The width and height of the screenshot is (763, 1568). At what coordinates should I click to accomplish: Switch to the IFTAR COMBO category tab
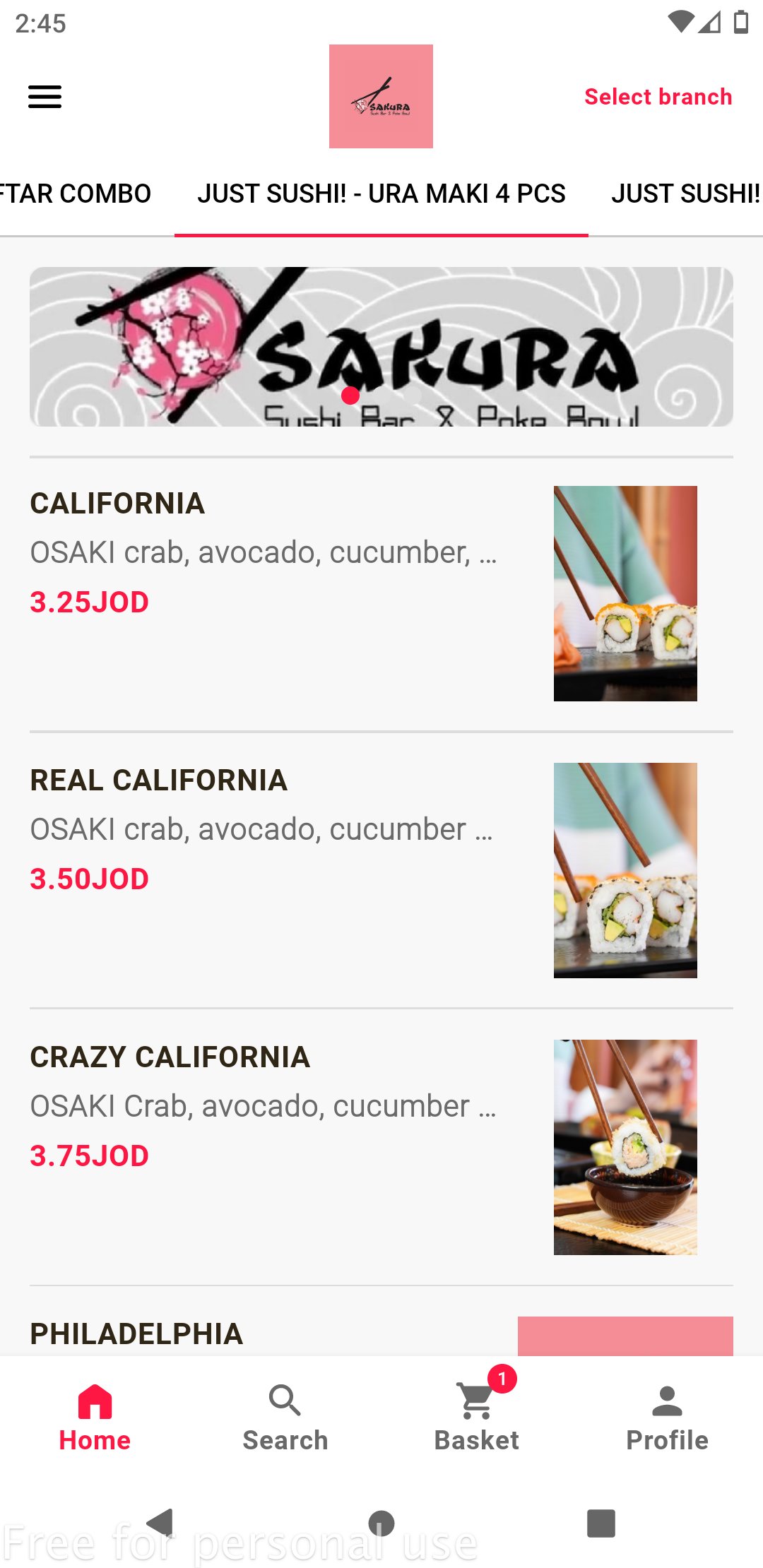(x=76, y=194)
